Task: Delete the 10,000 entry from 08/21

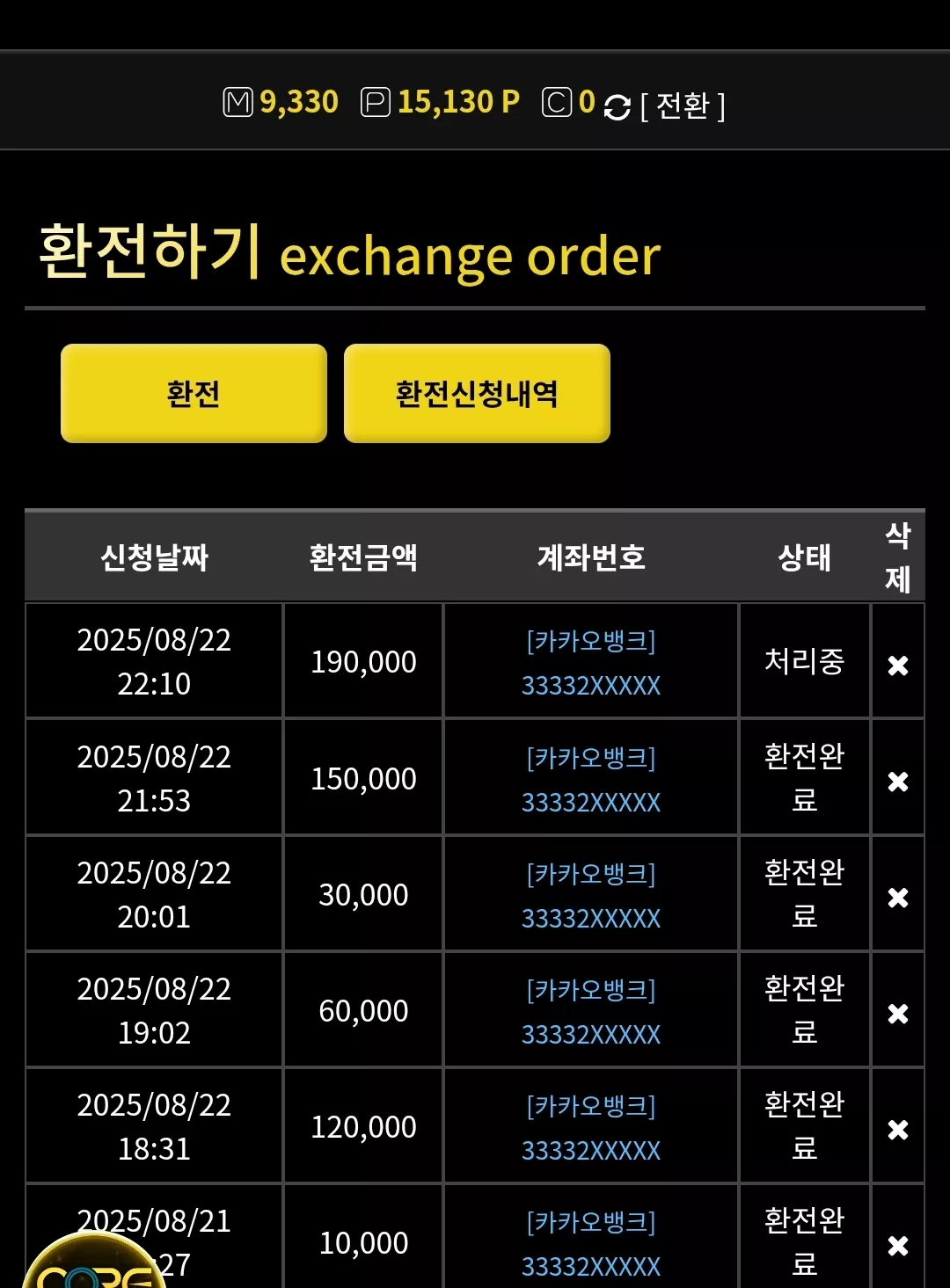Action: click(898, 1246)
